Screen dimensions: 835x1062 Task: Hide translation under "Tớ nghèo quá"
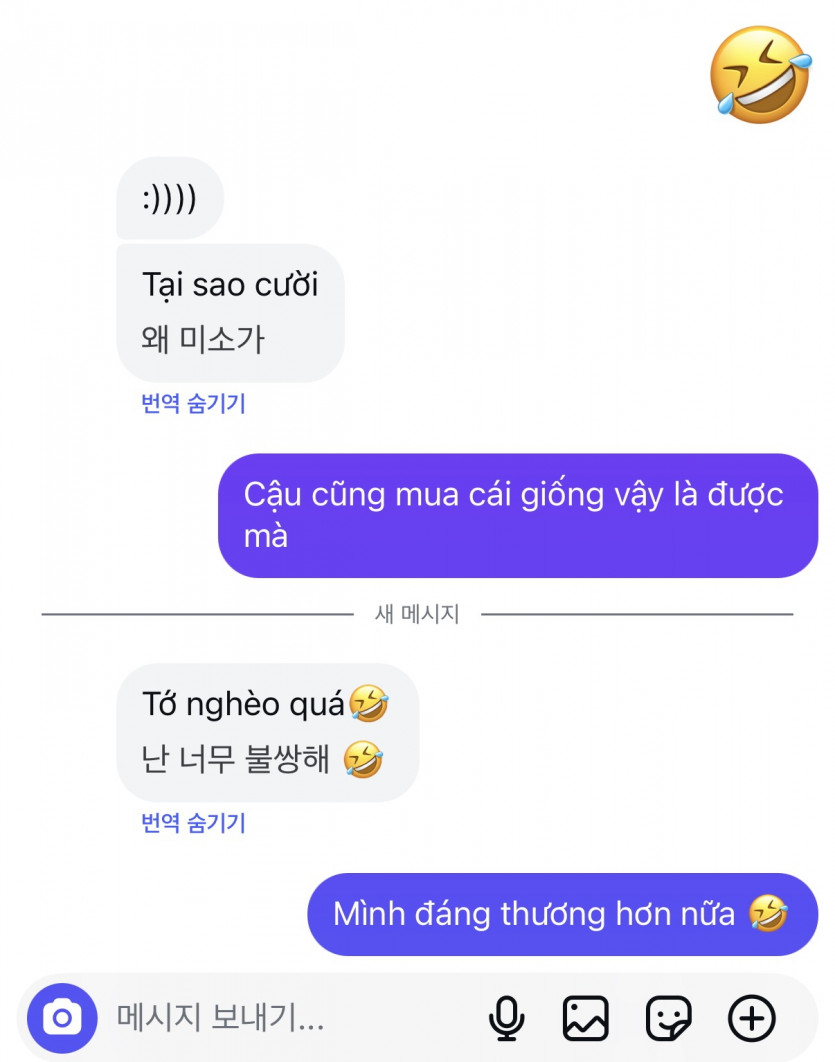[x=193, y=823]
